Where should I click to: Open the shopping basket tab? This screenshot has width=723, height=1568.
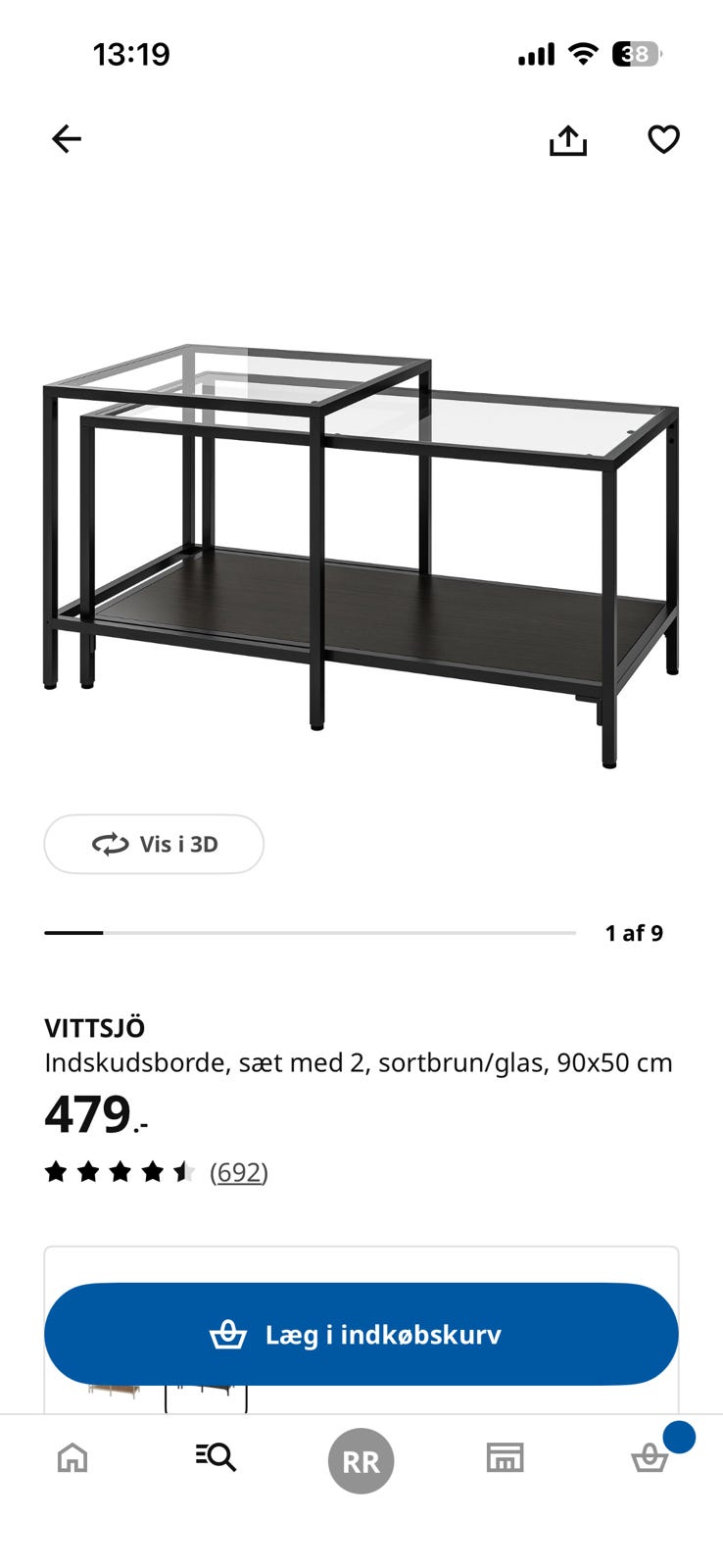click(x=650, y=1458)
